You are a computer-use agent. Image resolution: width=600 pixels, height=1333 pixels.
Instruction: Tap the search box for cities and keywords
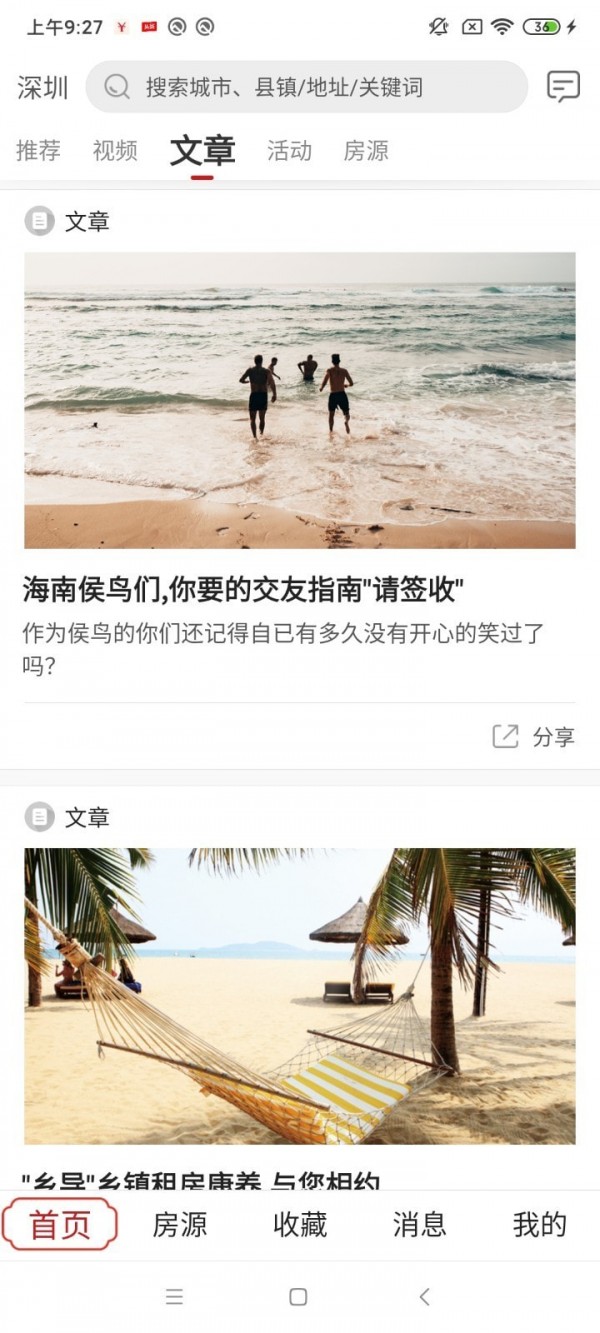[306, 87]
